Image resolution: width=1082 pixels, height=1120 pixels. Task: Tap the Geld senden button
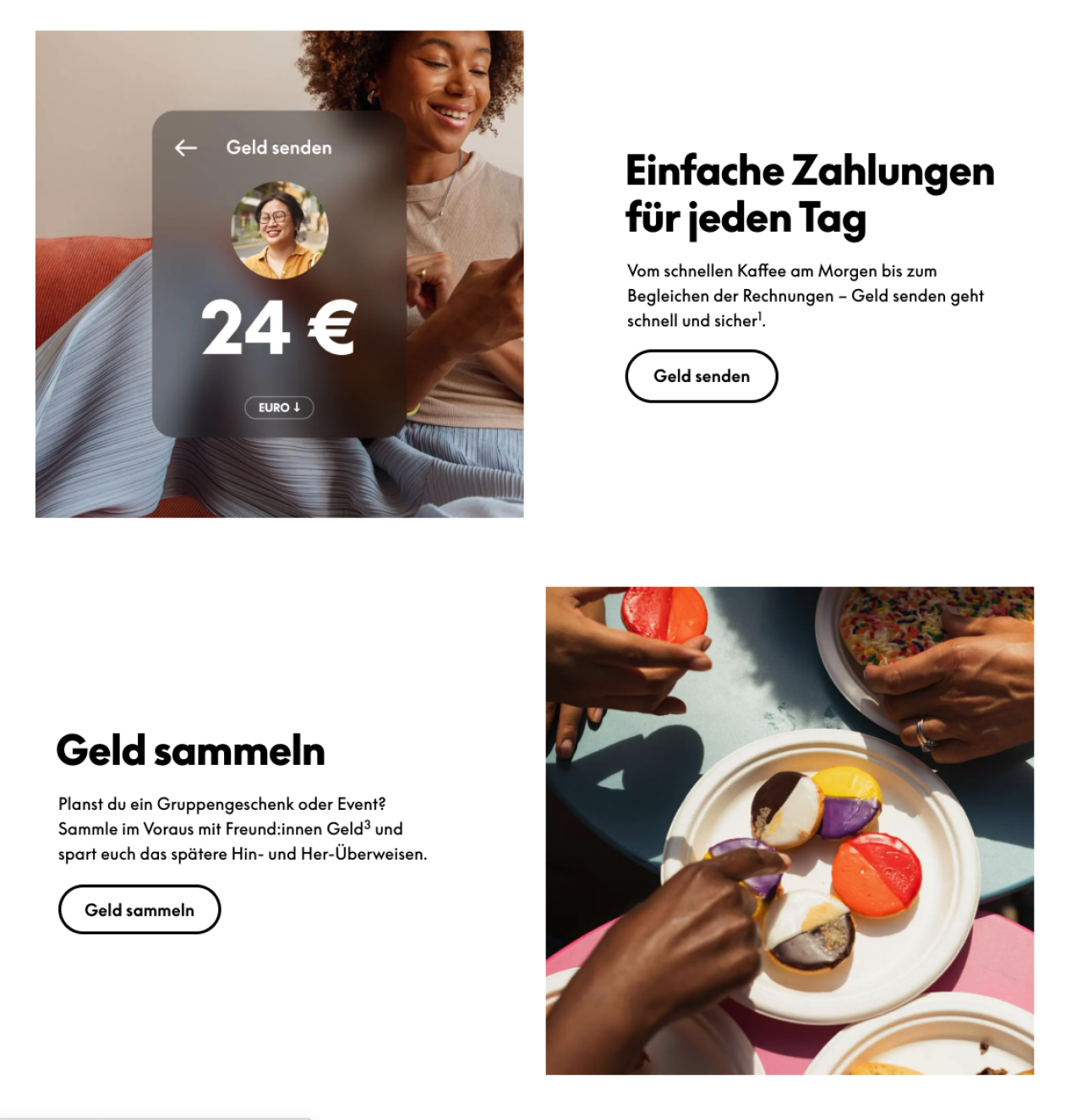[x=701, y=376]
